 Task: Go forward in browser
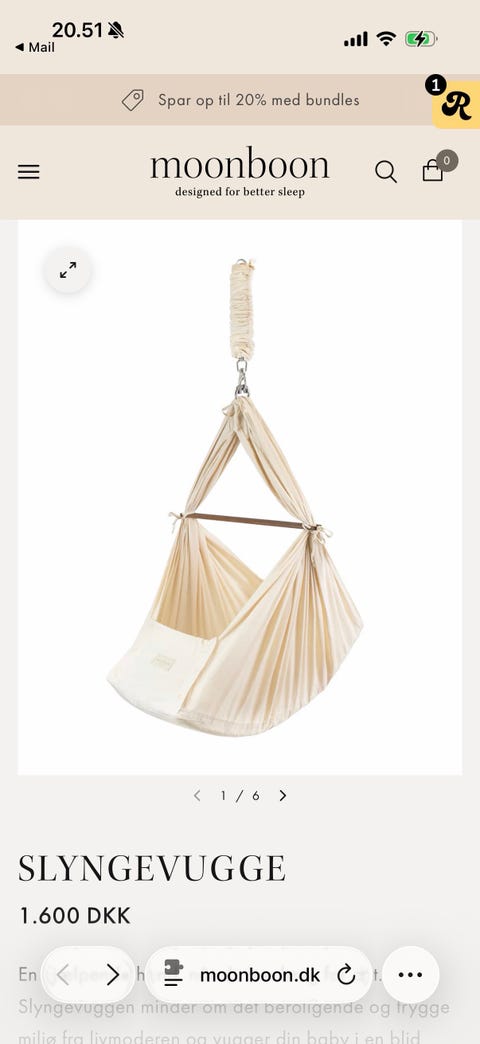113,975
